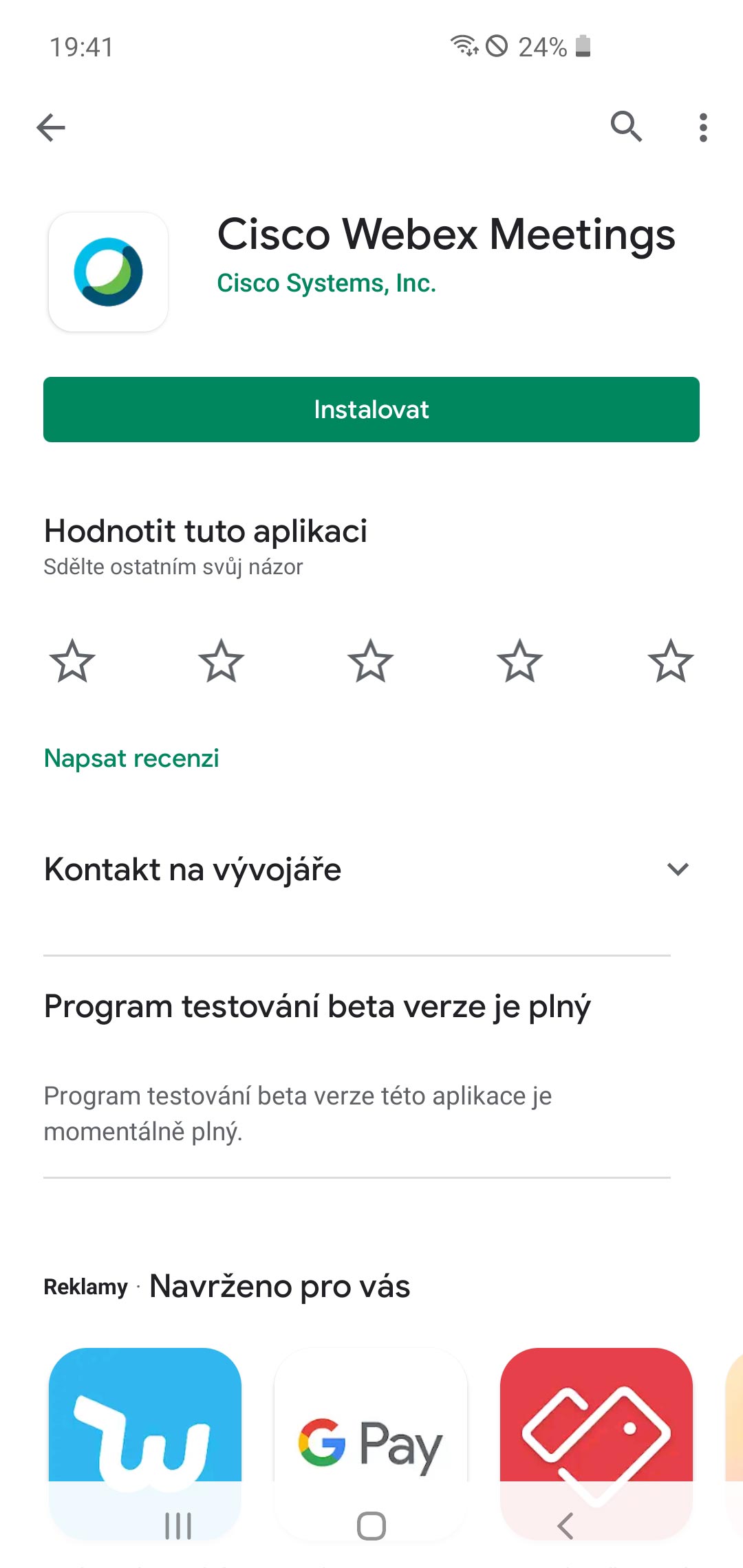Go back with the top-left arrow
Viewport: 743px width, 1568px height.
51,127
